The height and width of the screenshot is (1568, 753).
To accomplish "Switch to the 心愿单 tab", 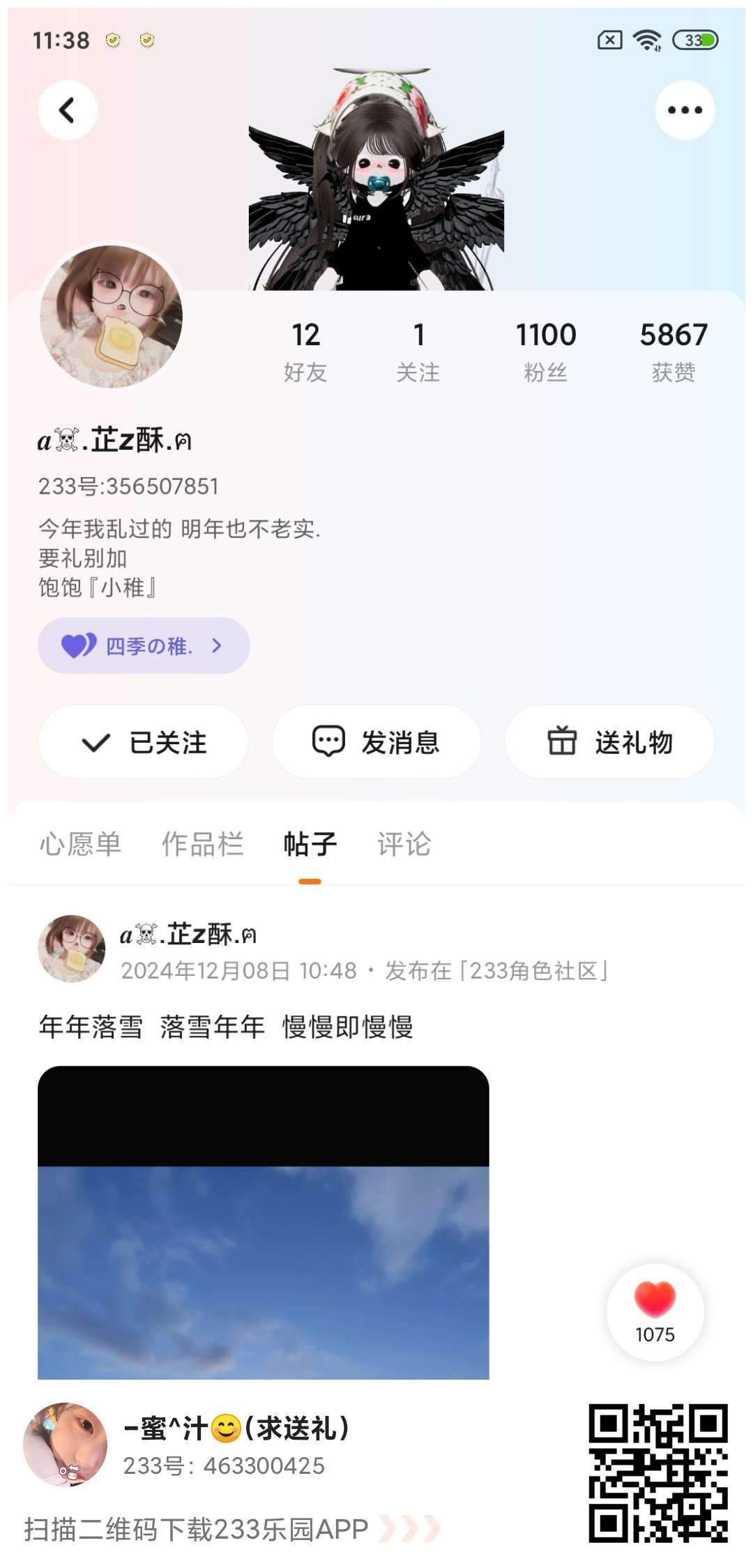I will point(80,844).
